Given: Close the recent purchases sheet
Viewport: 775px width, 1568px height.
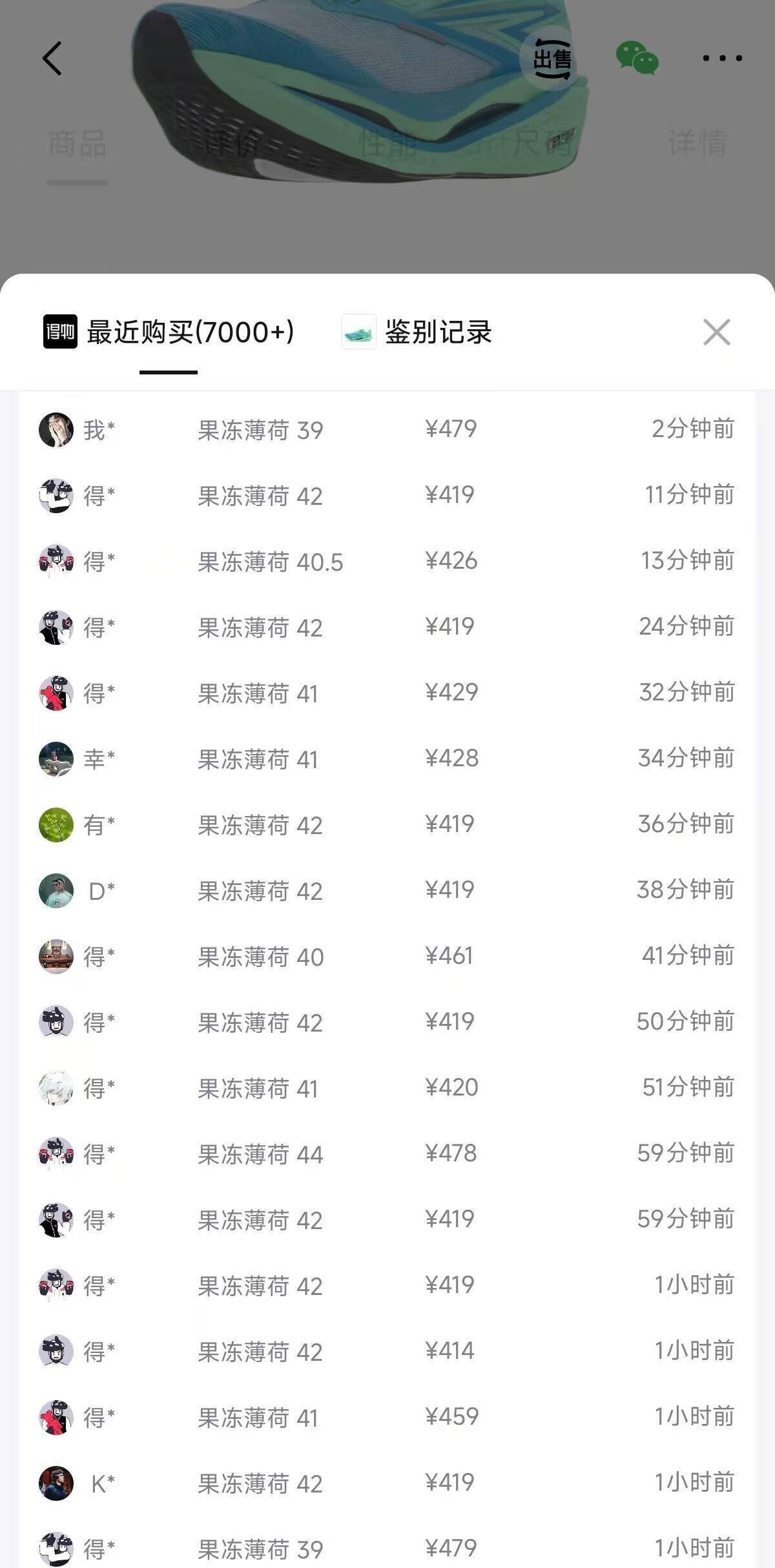Looking at the screenshot, I should click(716, 332).
